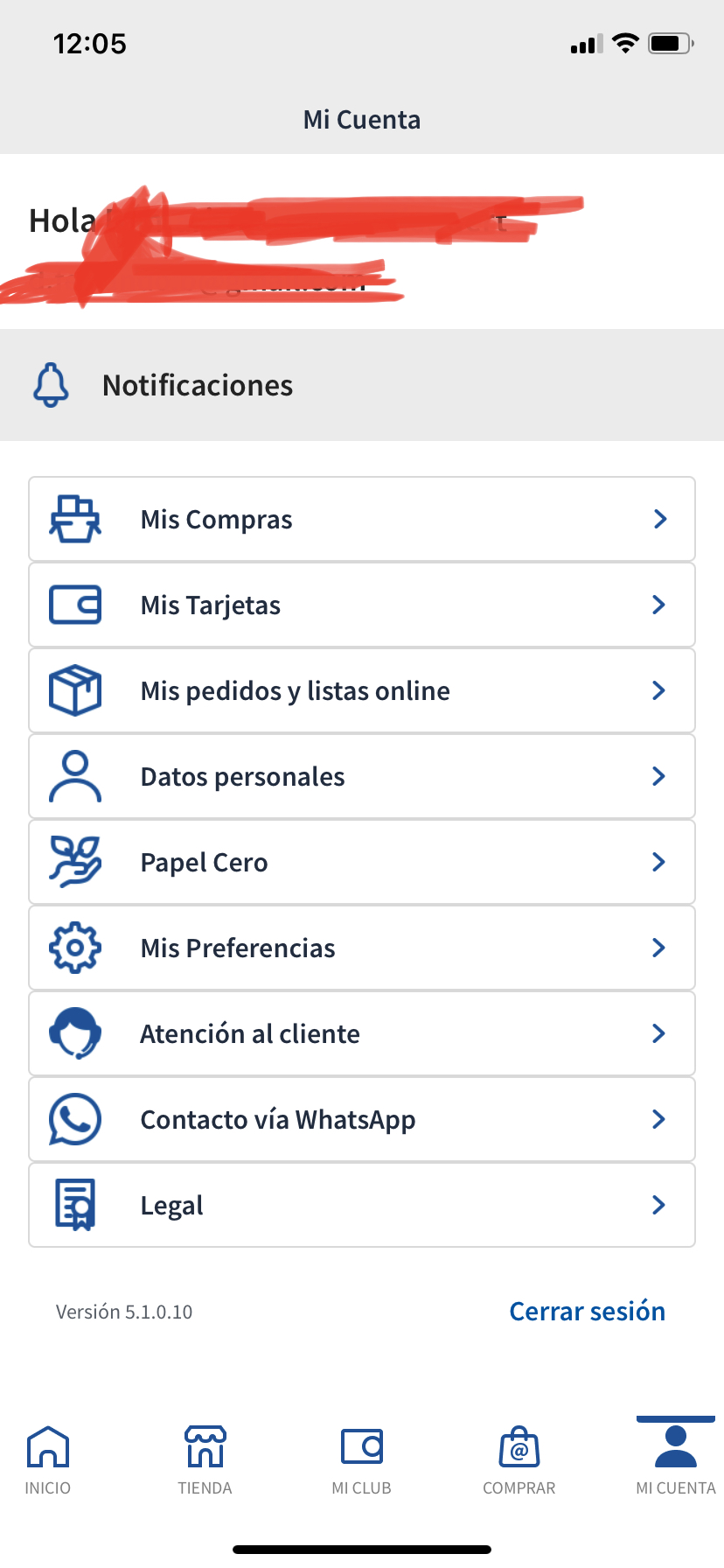This screenshot has width=724, height=1568.
Task: Go to the Mi Club tab
Action: [361, 1459]
